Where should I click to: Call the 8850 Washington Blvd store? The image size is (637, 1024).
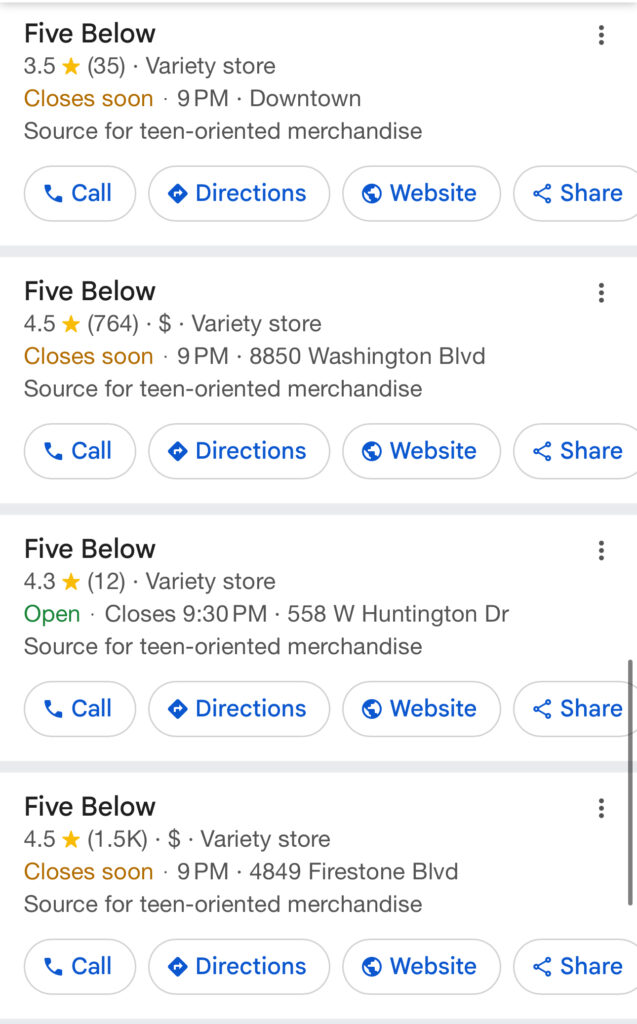coord(79,451)
